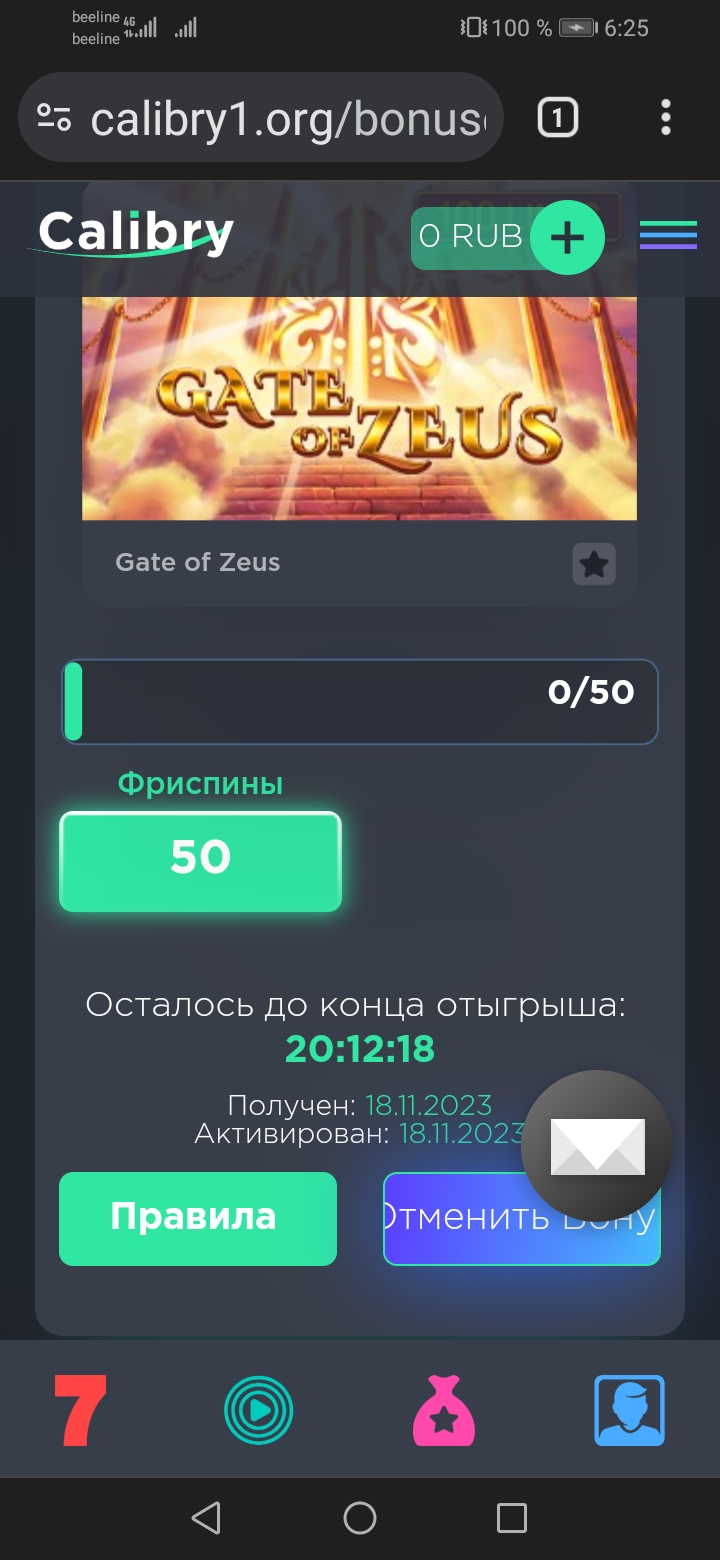Screen dimensions: 720x1560
Task: Go to the profile tab
Action: [x=629, y=1410]
